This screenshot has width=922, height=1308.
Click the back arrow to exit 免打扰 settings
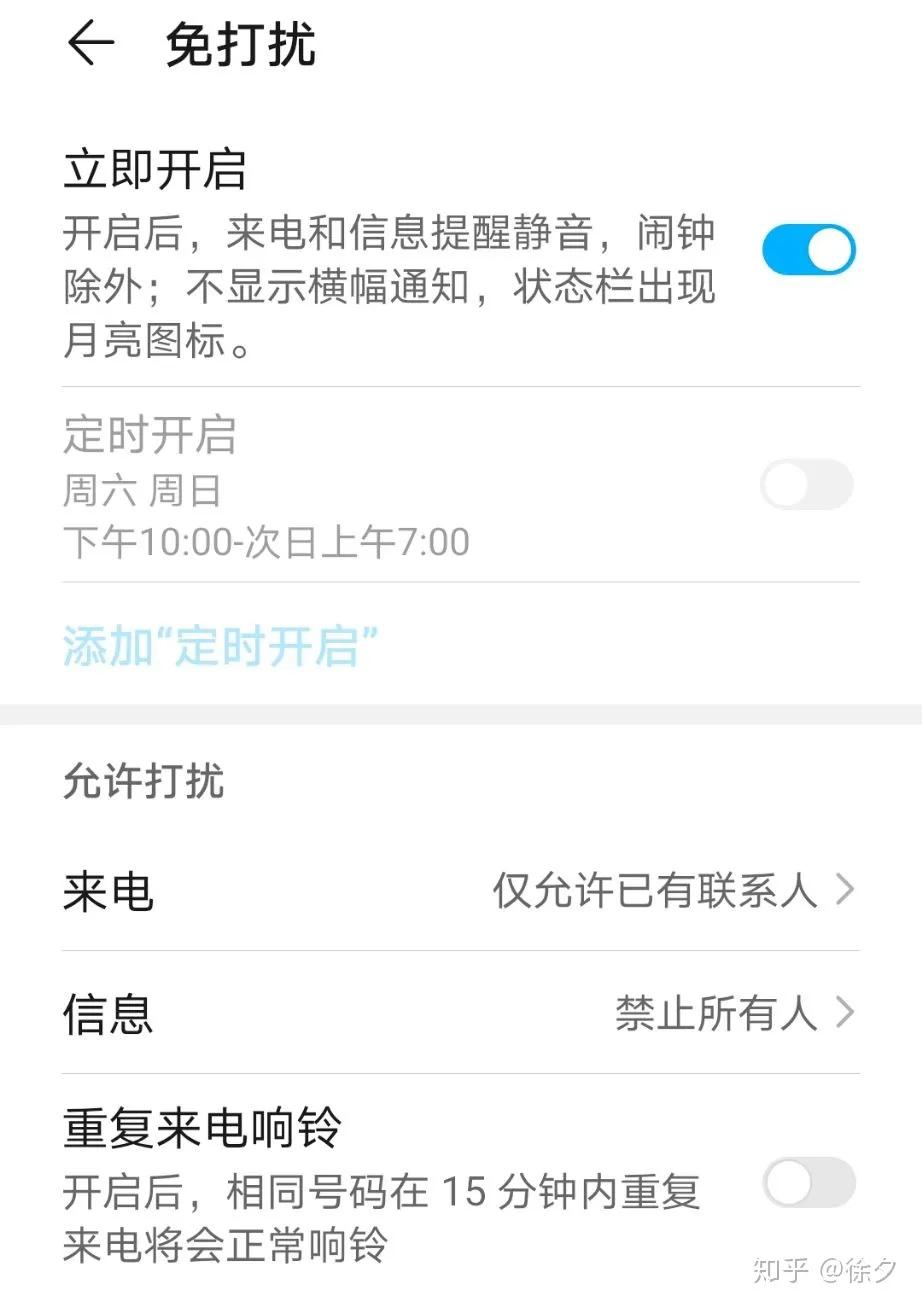click(88, 44)
